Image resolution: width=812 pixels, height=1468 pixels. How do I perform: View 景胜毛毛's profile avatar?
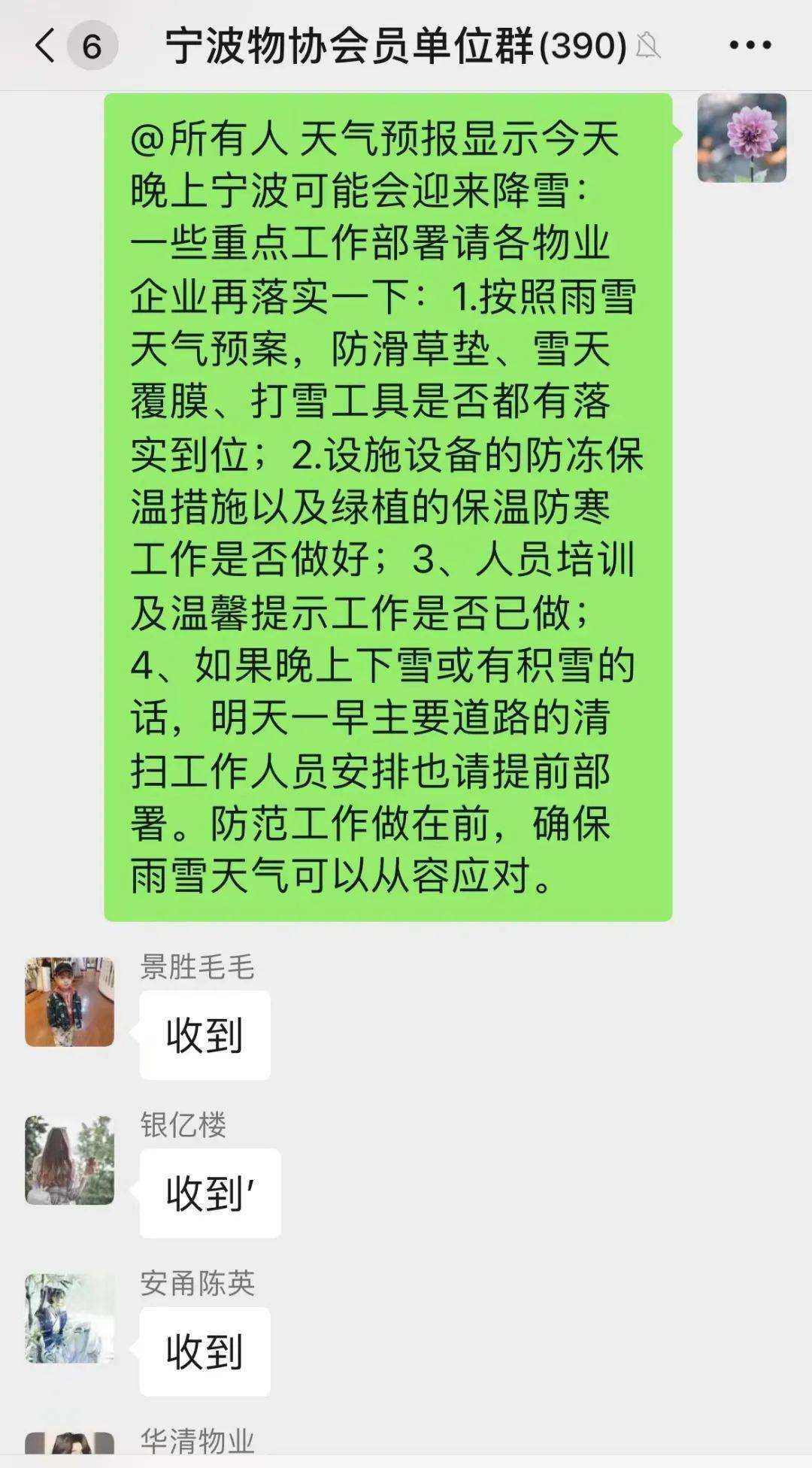coord(69,1002)
